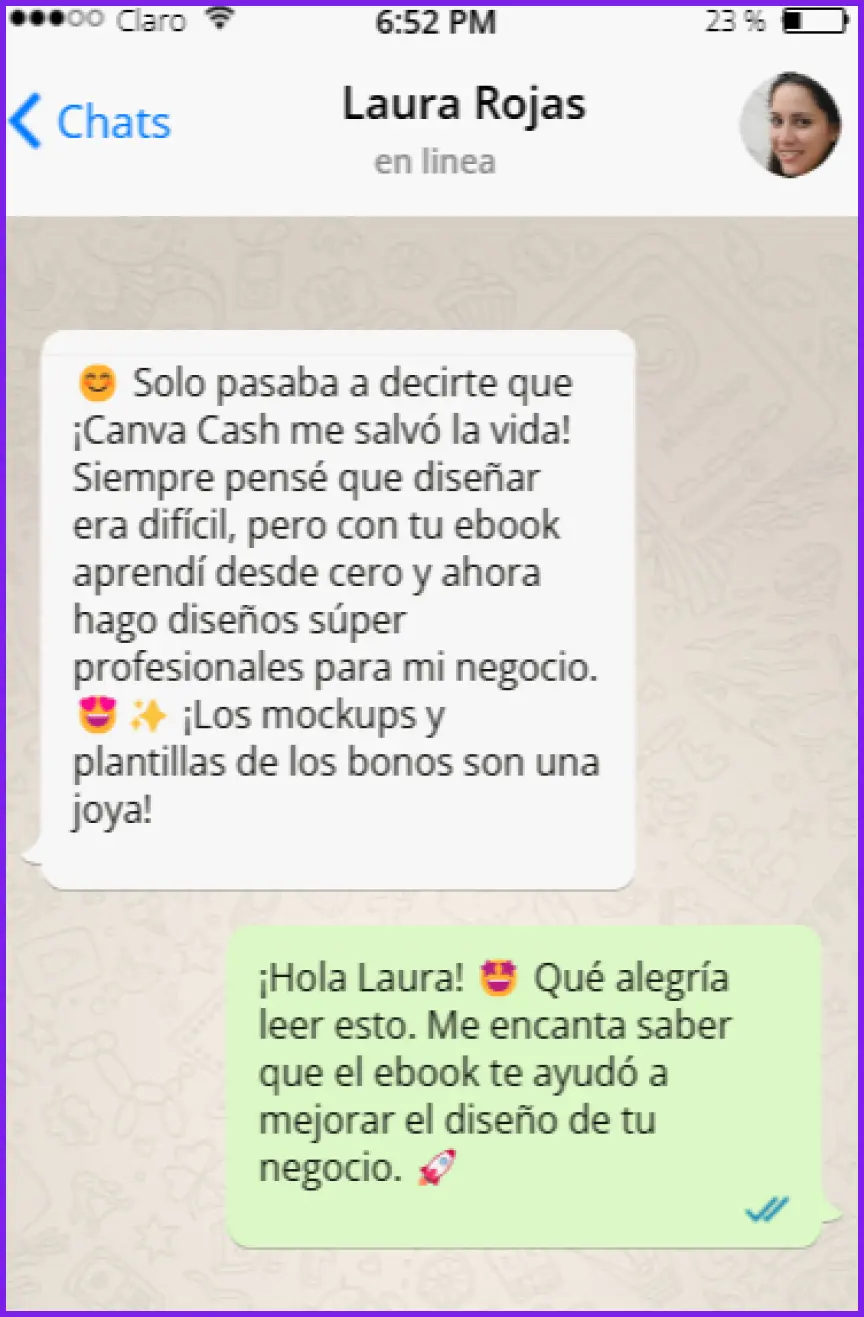Tap the Wi-Fi icon in the status bar
The height and width of the screenshot is (1317, 864).
[222, 17]
